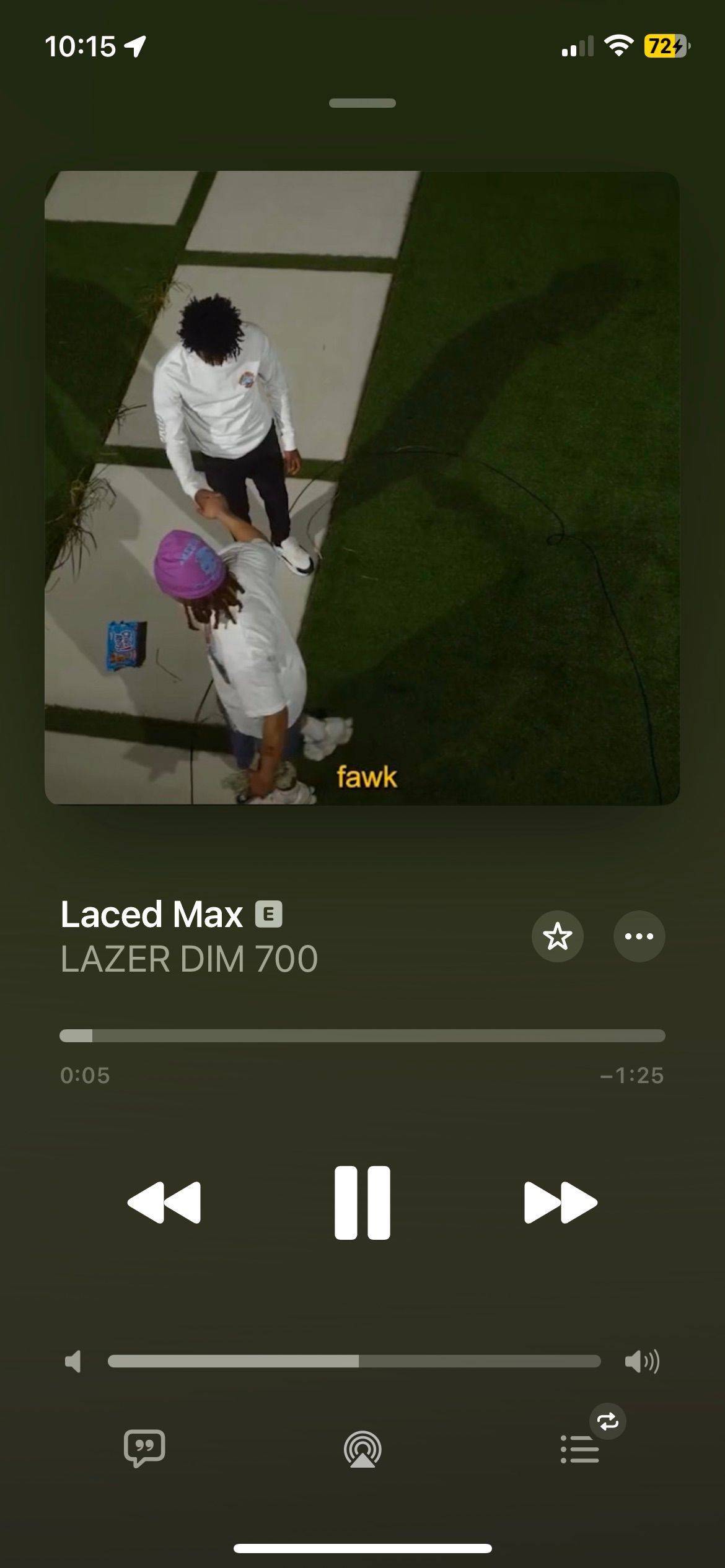Tap the grabber handle to minimize player
This screenshot has width=725, height=1568.
click(362, 103)
